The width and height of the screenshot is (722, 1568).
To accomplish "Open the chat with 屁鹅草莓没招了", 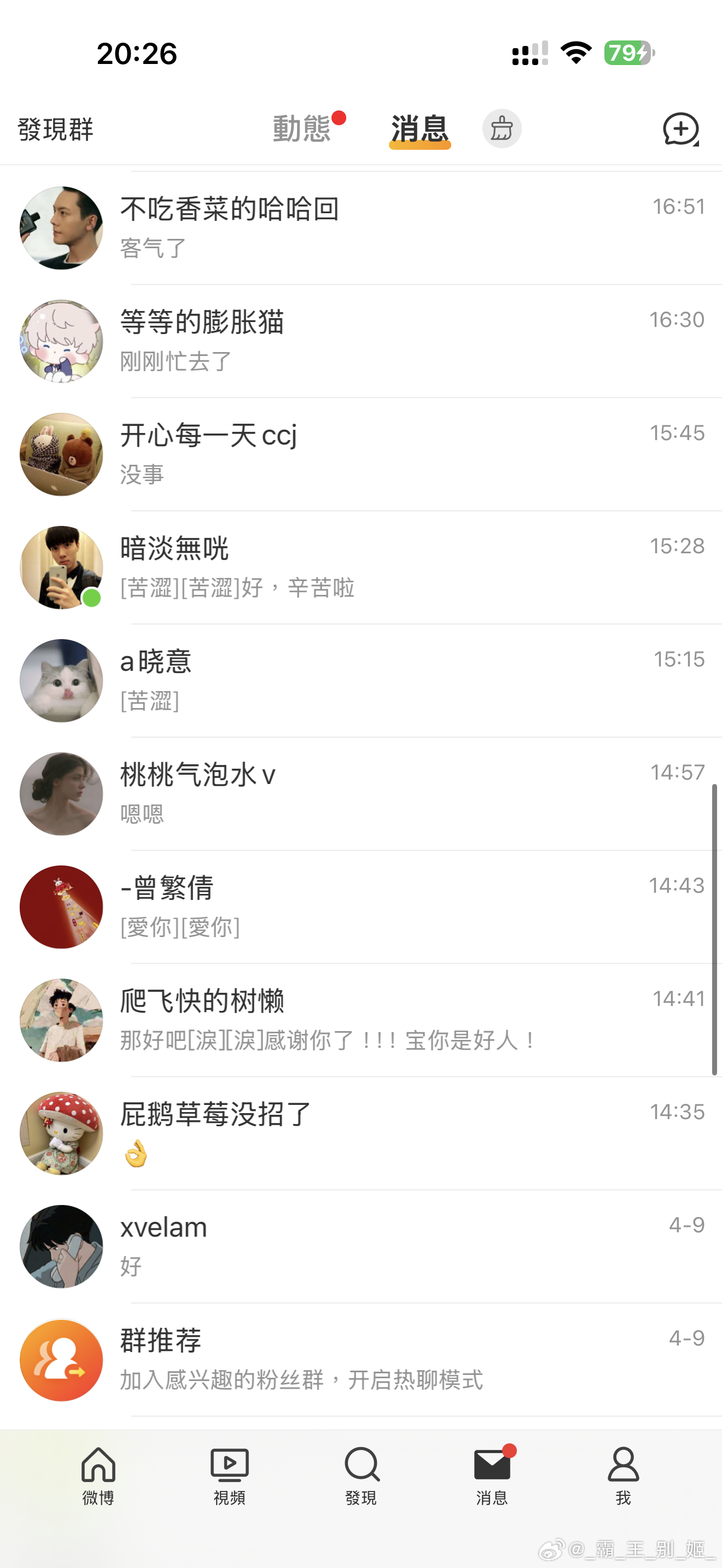I will (x=365, y=1133).
